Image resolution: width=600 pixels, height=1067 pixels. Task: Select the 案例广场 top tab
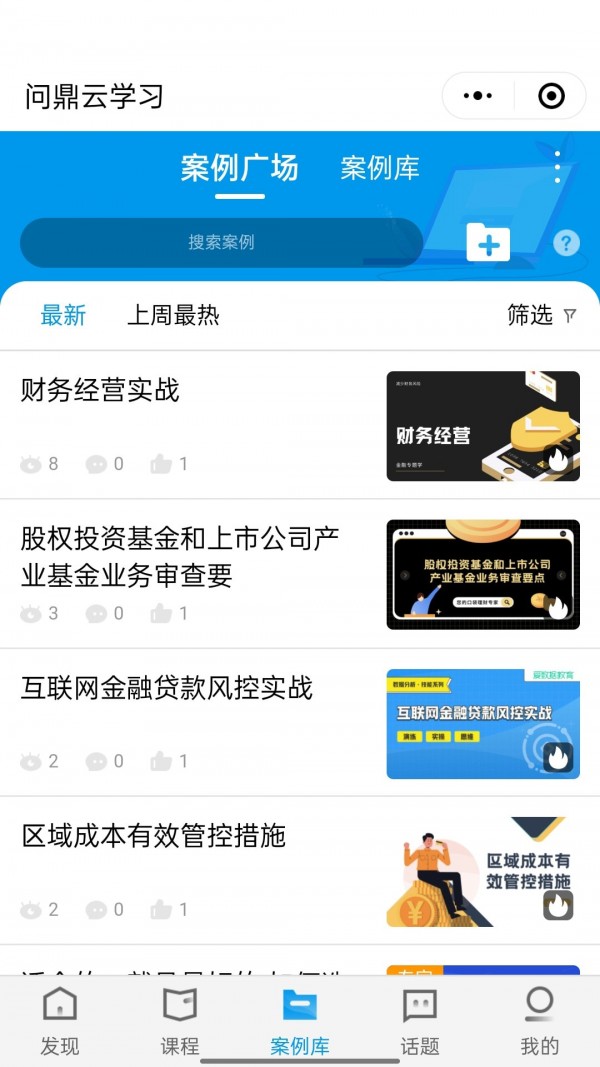[239, 168]
